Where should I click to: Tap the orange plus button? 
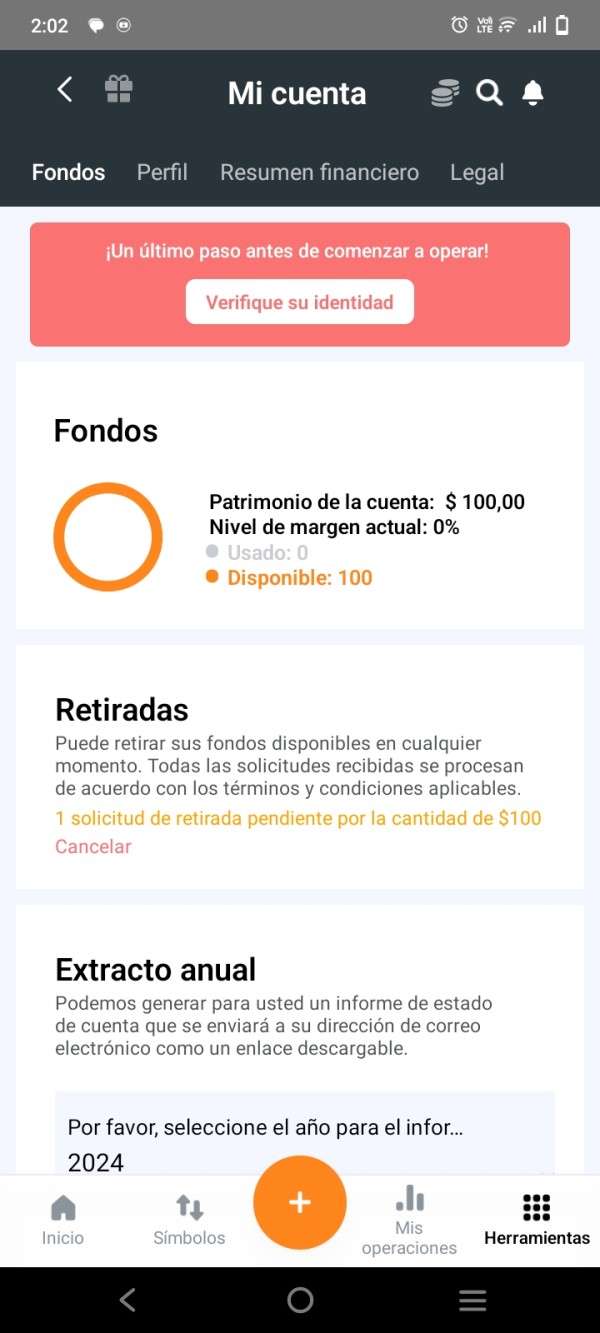pos(300,1202)
